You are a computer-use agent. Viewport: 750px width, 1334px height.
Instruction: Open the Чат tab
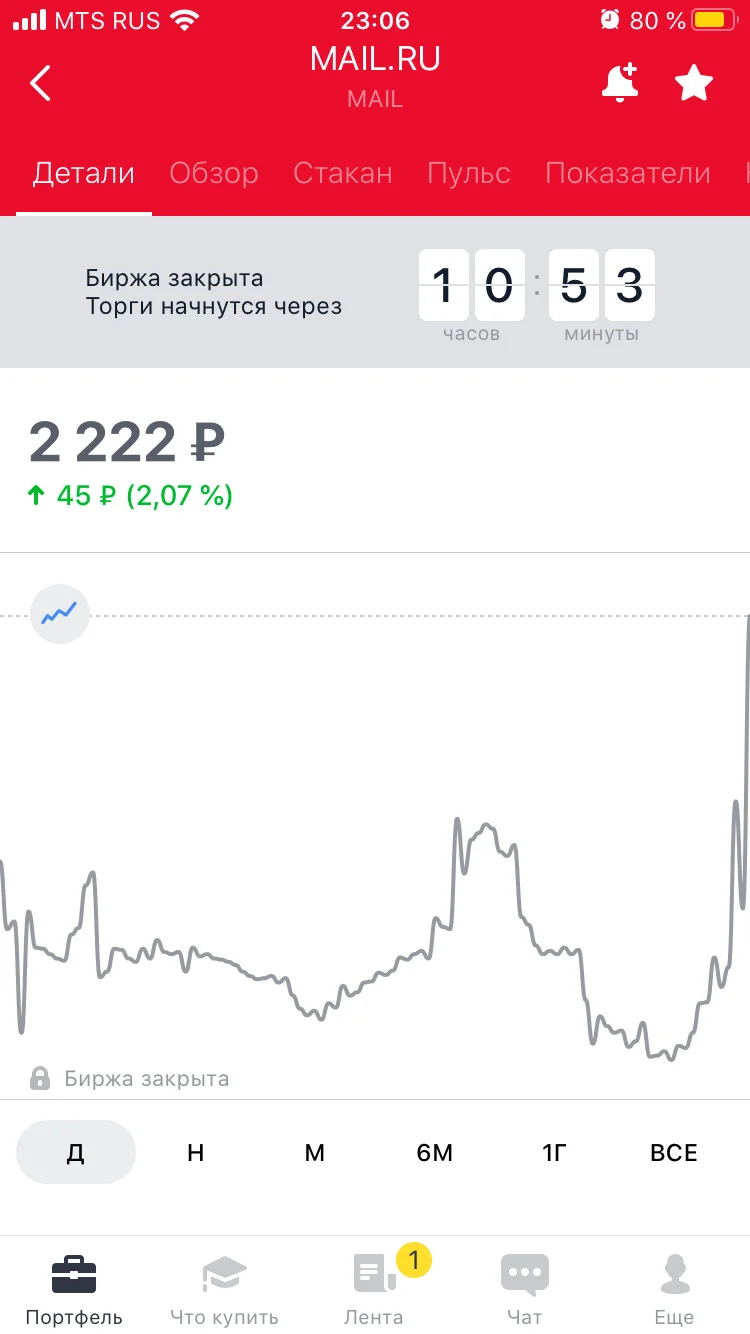[525, 1290]
